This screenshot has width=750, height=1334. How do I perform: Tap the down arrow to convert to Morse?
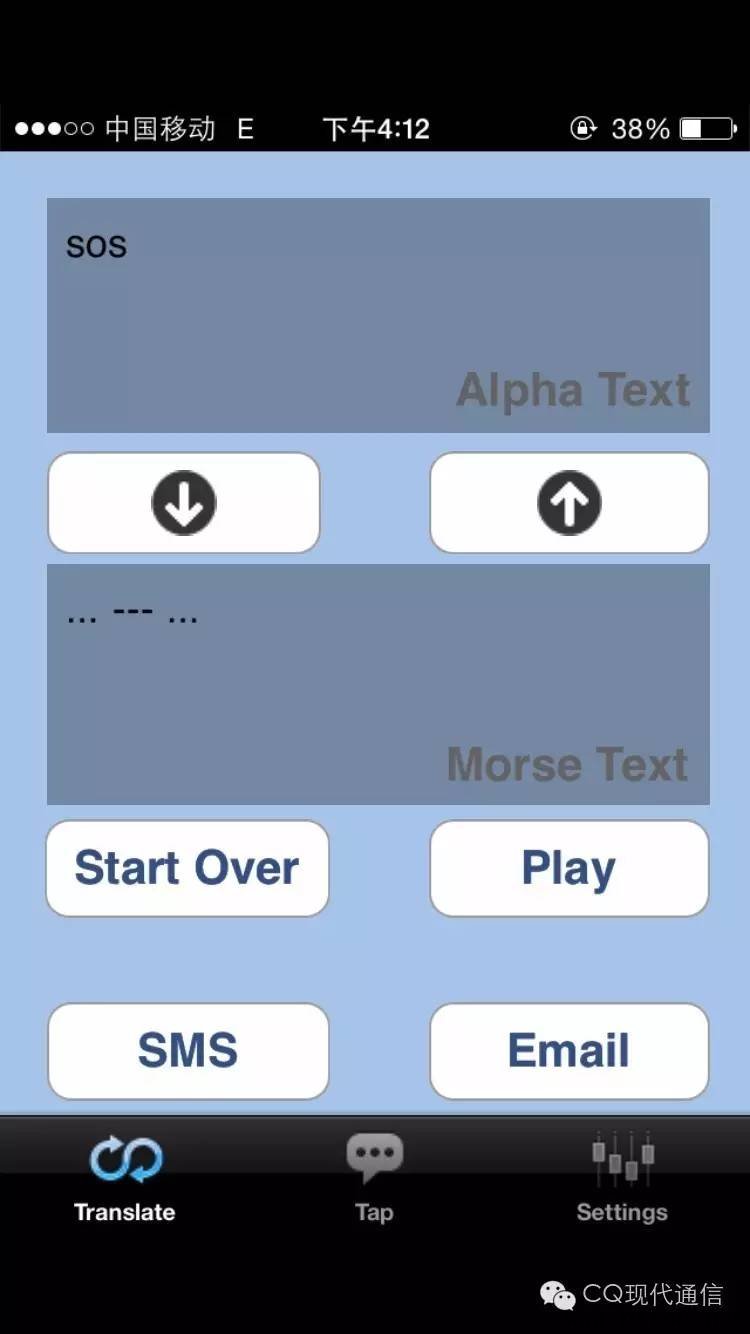184,502
